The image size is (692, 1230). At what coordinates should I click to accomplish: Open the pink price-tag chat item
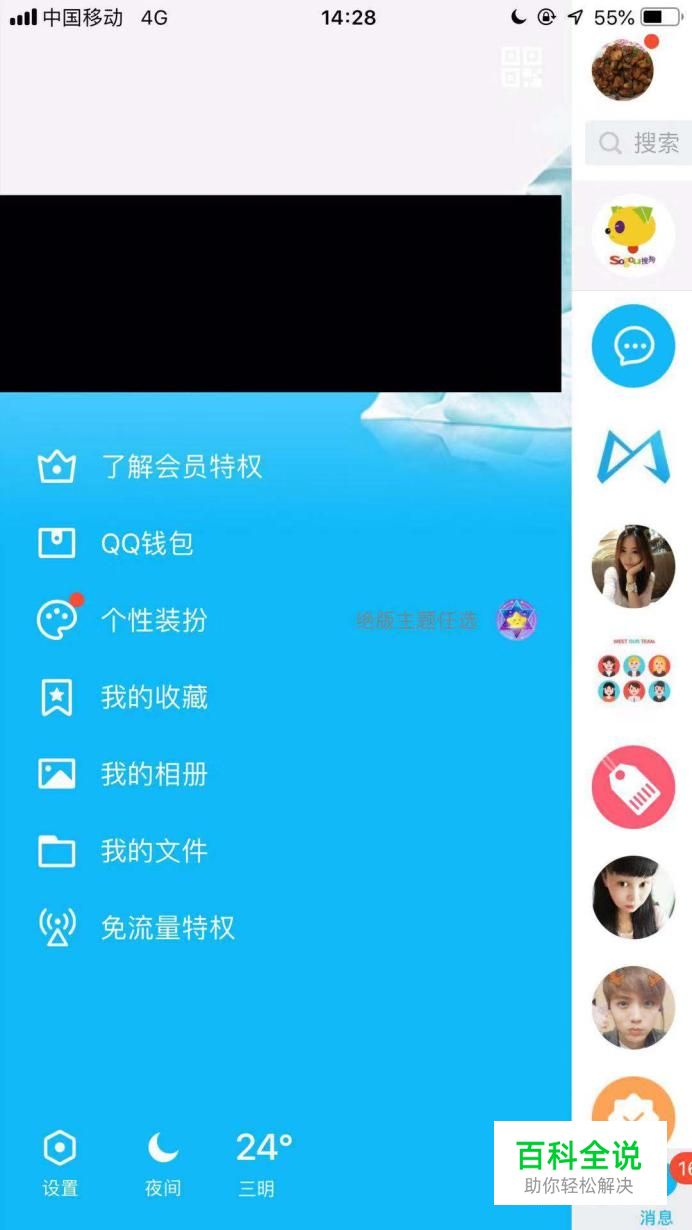tap(633, 787)
